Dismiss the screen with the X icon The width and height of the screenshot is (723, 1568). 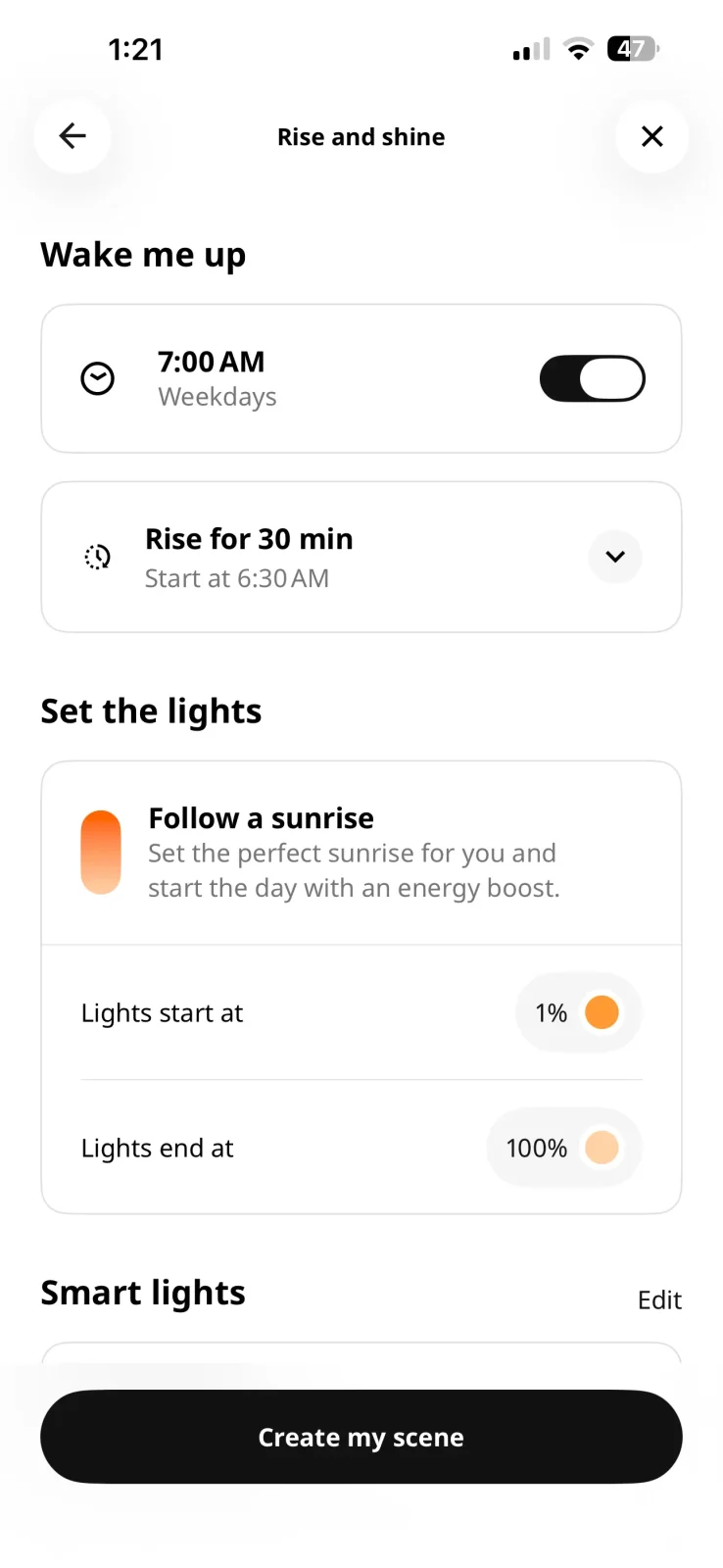click(x=651, y=136)
